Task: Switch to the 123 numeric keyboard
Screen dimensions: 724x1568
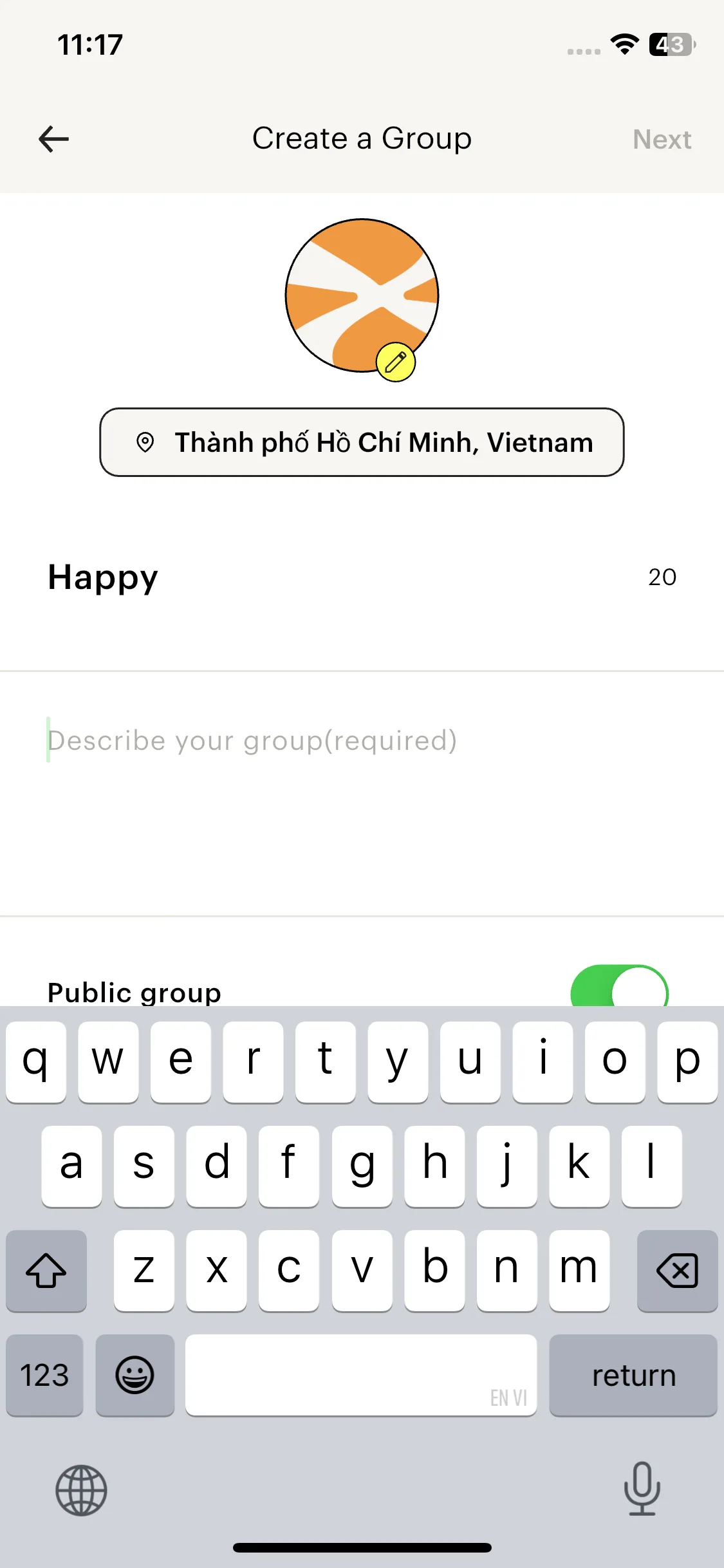Action: (x=44, y=1375)
